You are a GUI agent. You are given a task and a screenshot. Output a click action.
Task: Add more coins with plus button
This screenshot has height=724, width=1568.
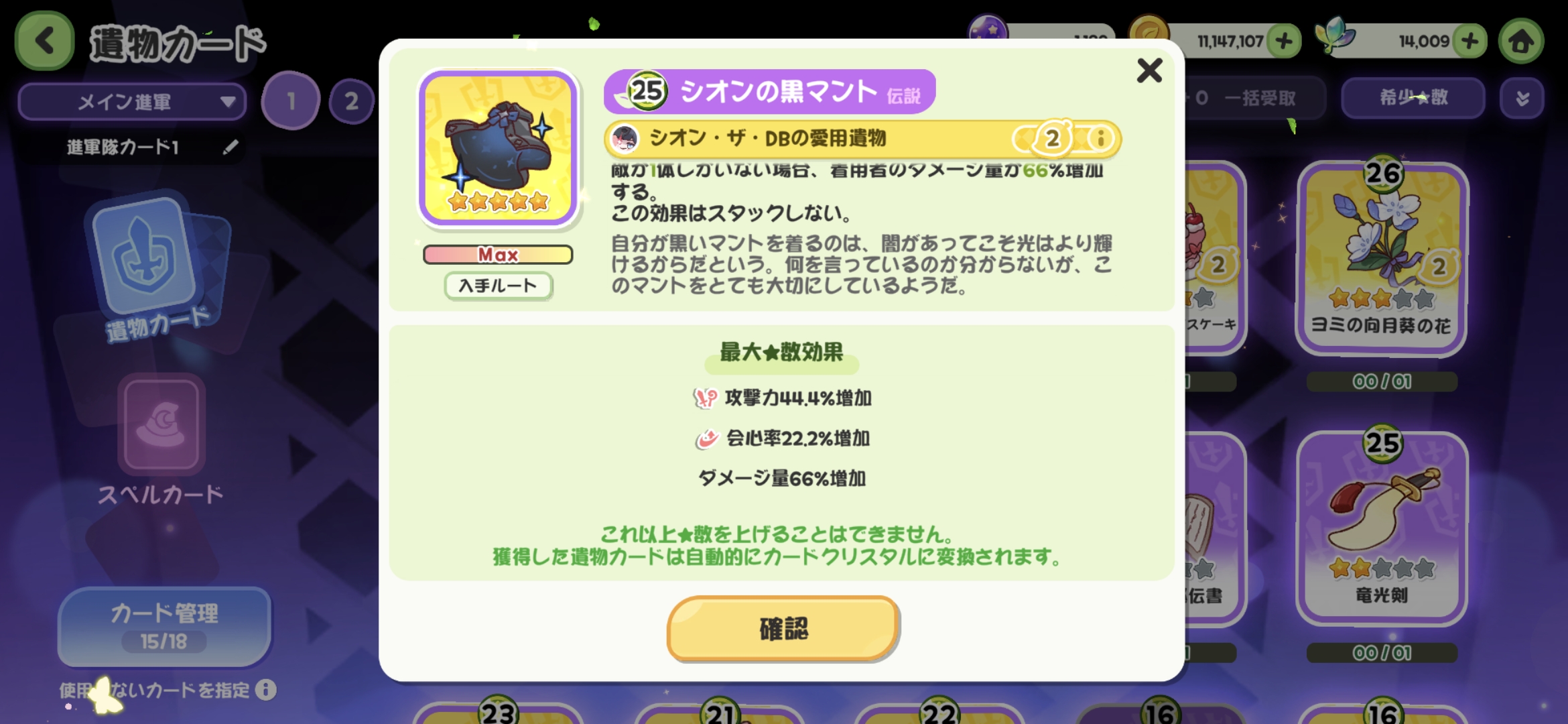pos(1284,42)
